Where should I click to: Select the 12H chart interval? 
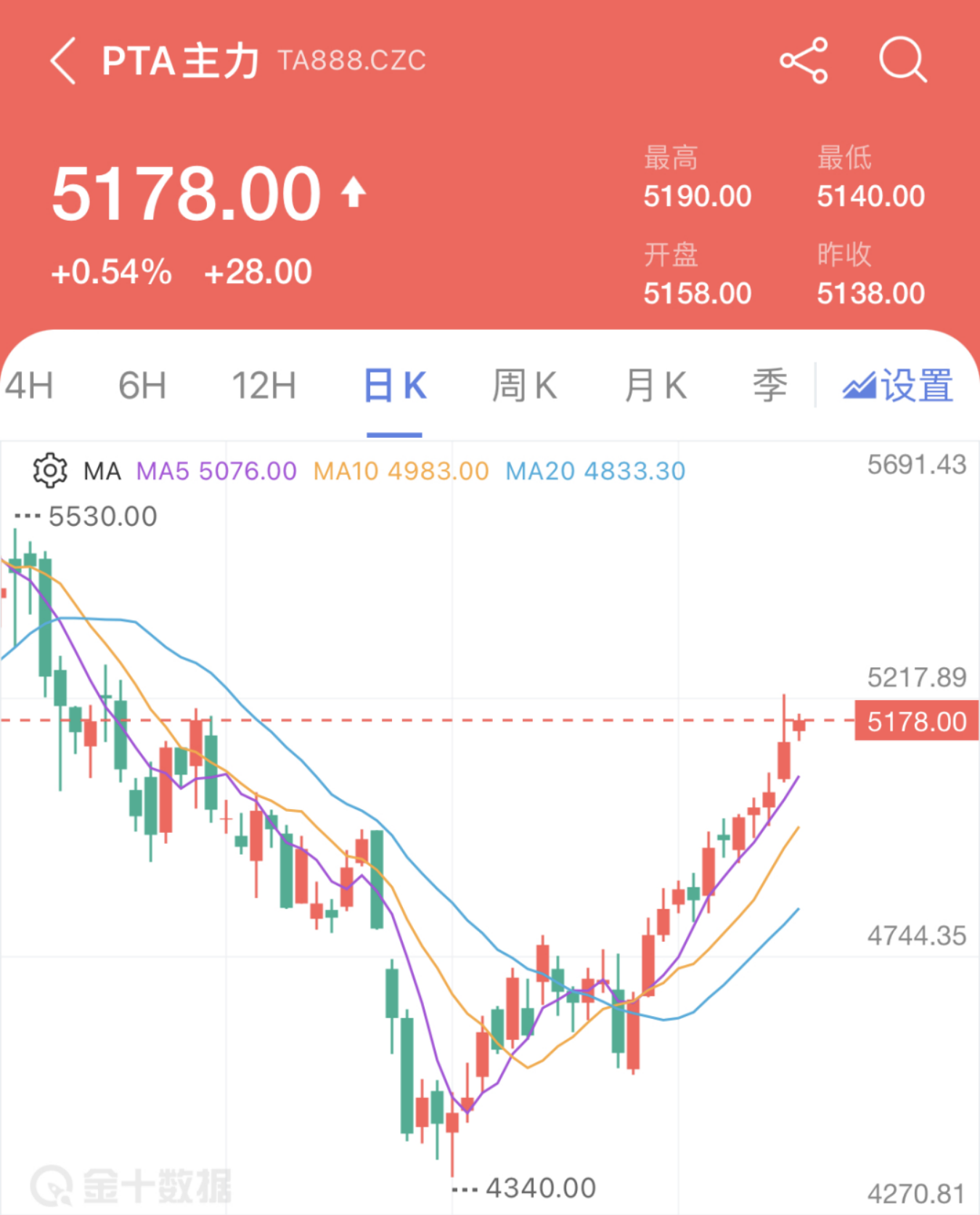264,385
